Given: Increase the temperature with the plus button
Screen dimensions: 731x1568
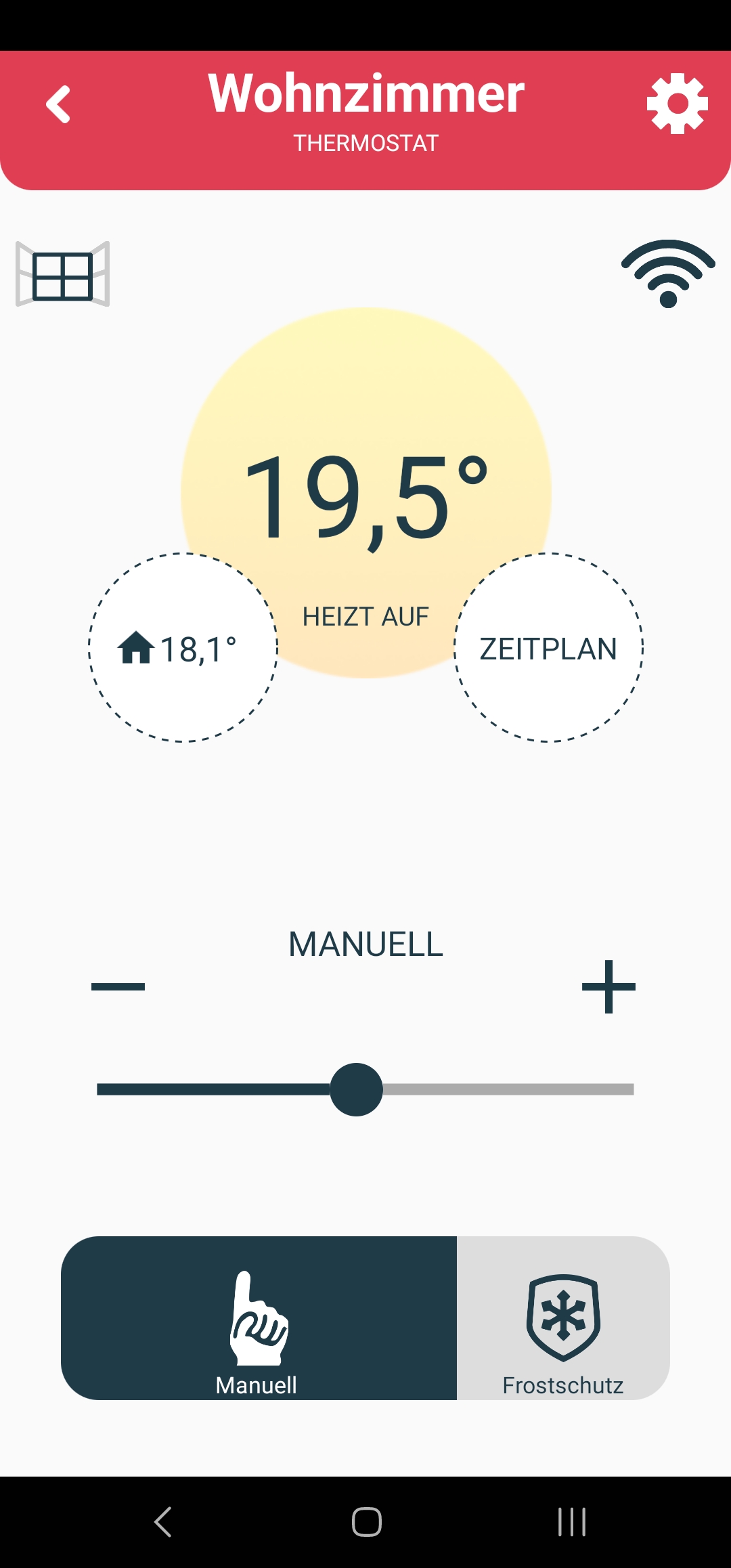Looking at the screenshot, I should (x=608, y=986).
